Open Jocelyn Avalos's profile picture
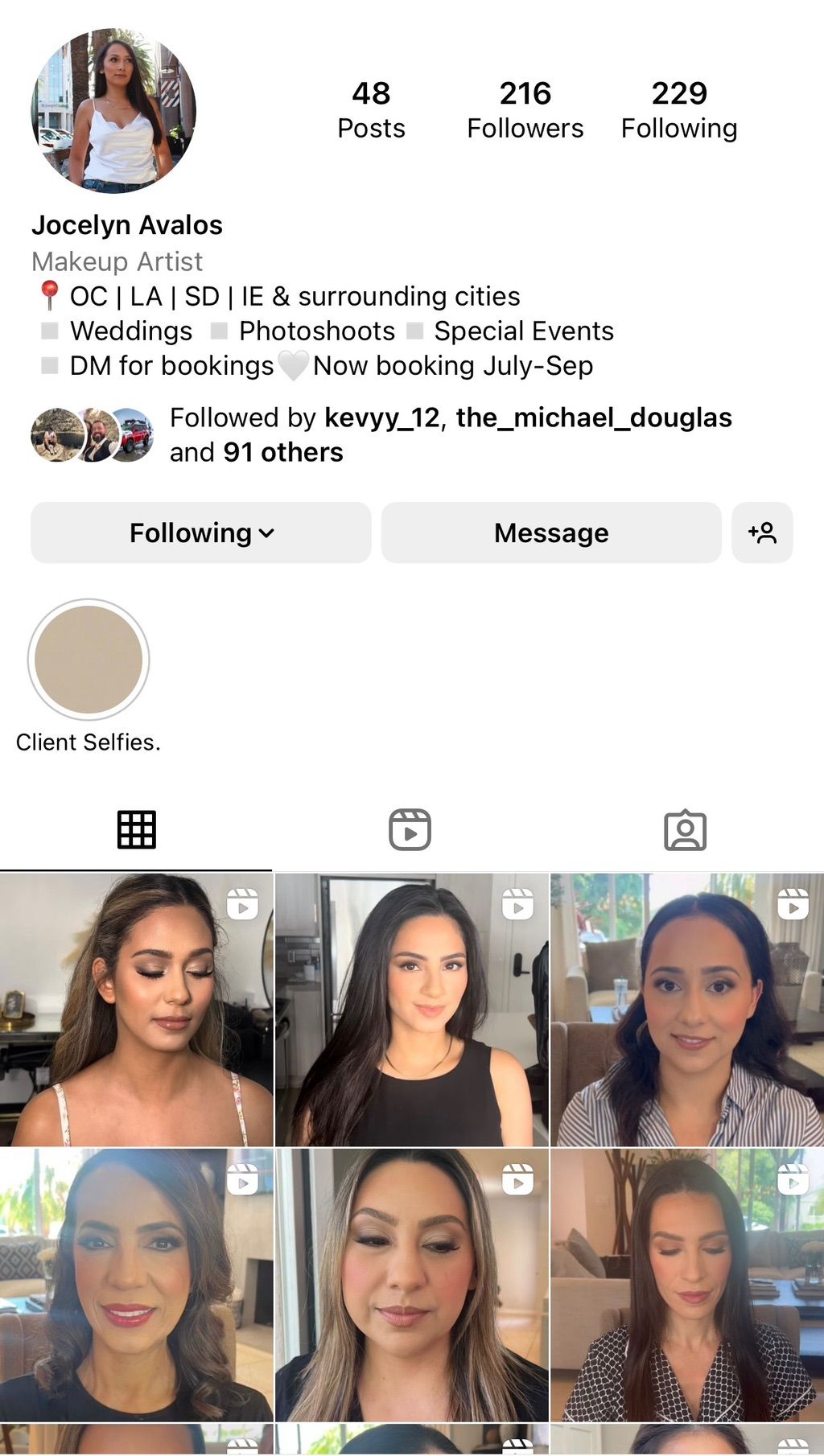The image size is (824, 1456). point(113,111)
